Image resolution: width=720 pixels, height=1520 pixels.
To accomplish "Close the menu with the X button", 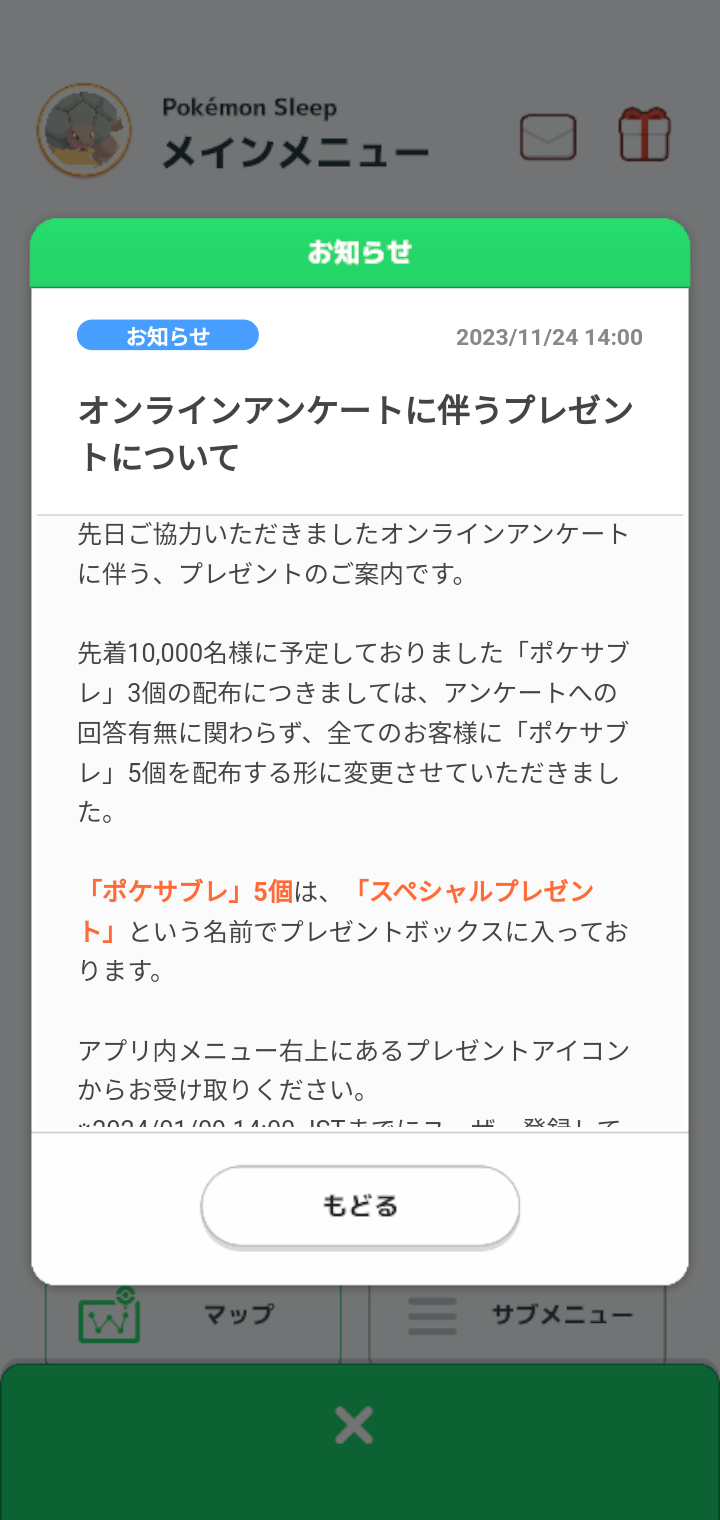I will pyautogui.click(x=354, y=1425).
